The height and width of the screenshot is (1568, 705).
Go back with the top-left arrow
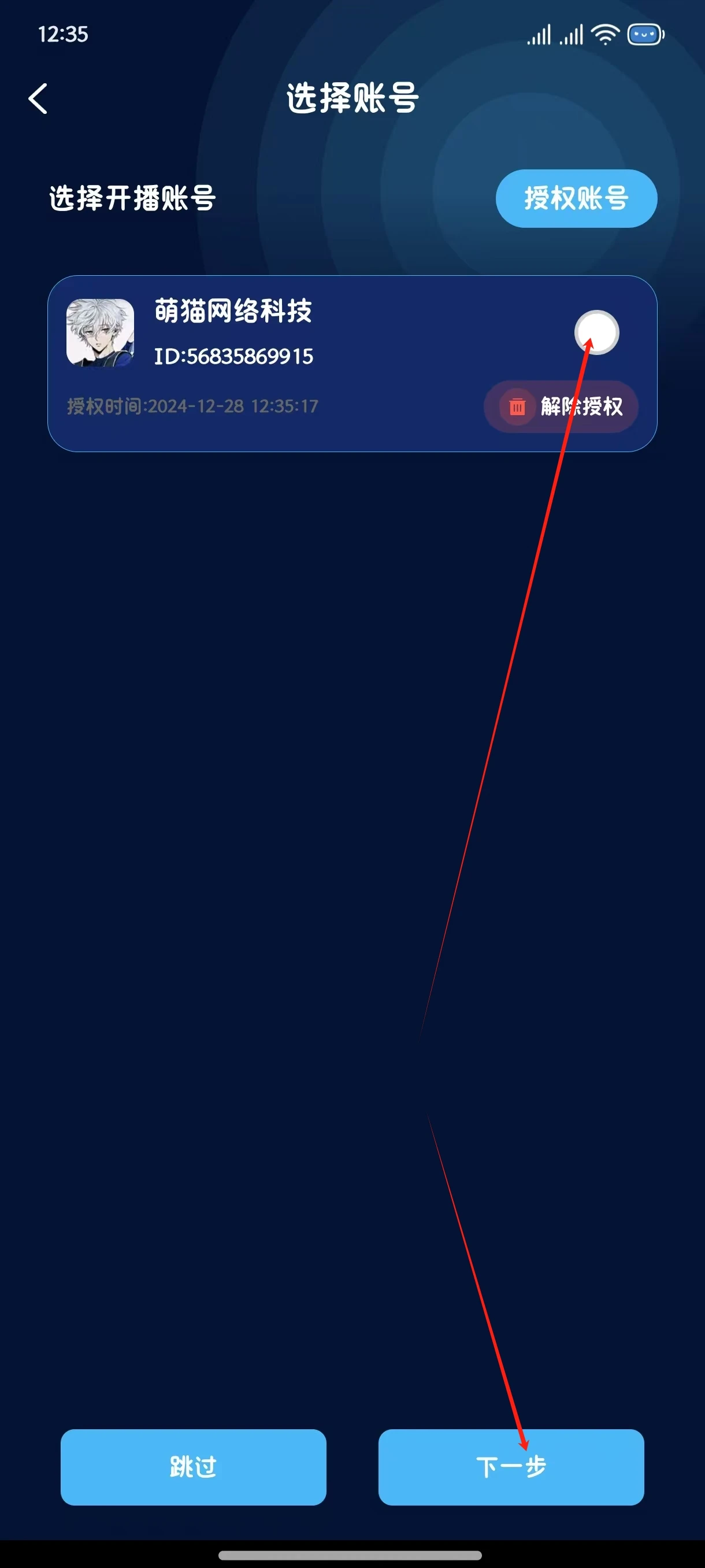(38, 99)
